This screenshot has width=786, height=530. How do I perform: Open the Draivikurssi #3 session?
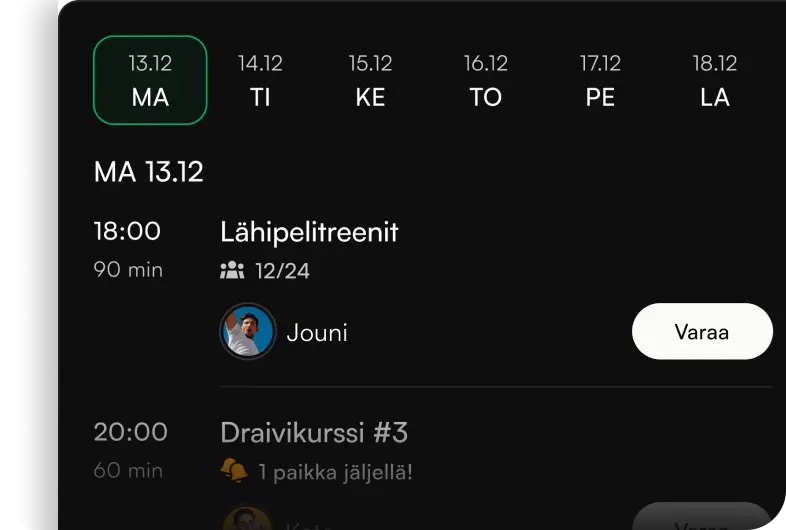[314, 433]
